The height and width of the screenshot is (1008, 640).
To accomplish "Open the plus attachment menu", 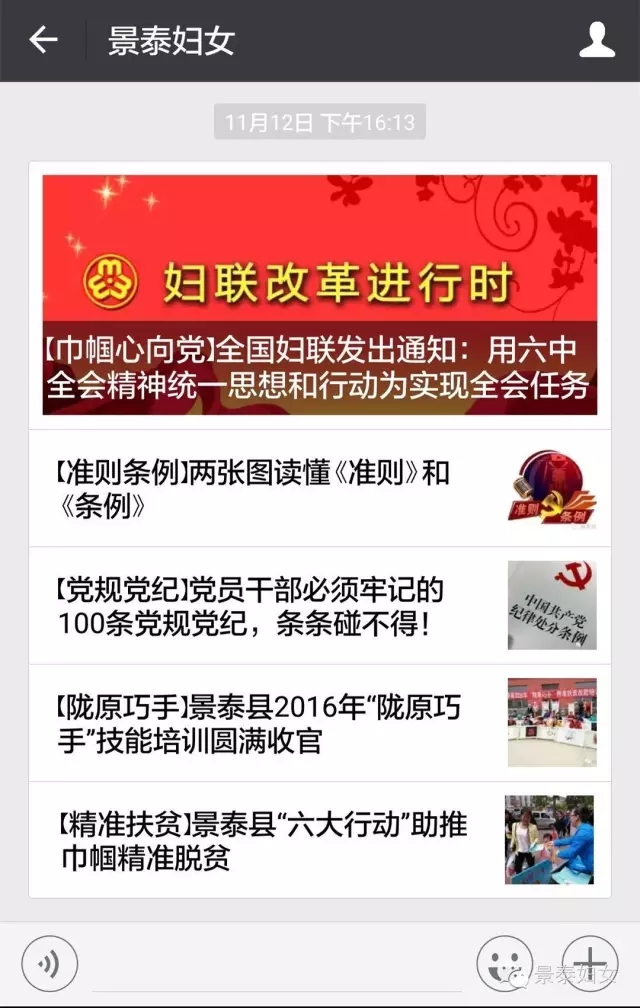I will click(x=590, y=964).
